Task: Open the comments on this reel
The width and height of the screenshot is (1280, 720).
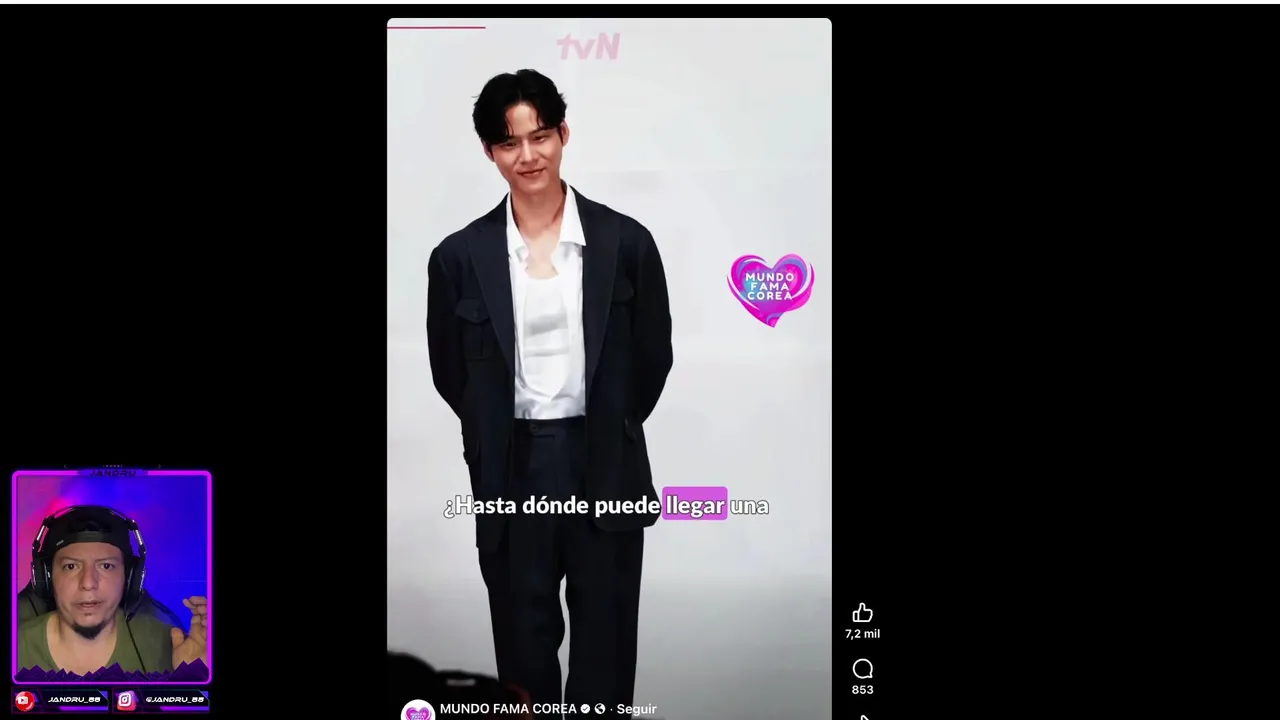Action: pos(862,669)
